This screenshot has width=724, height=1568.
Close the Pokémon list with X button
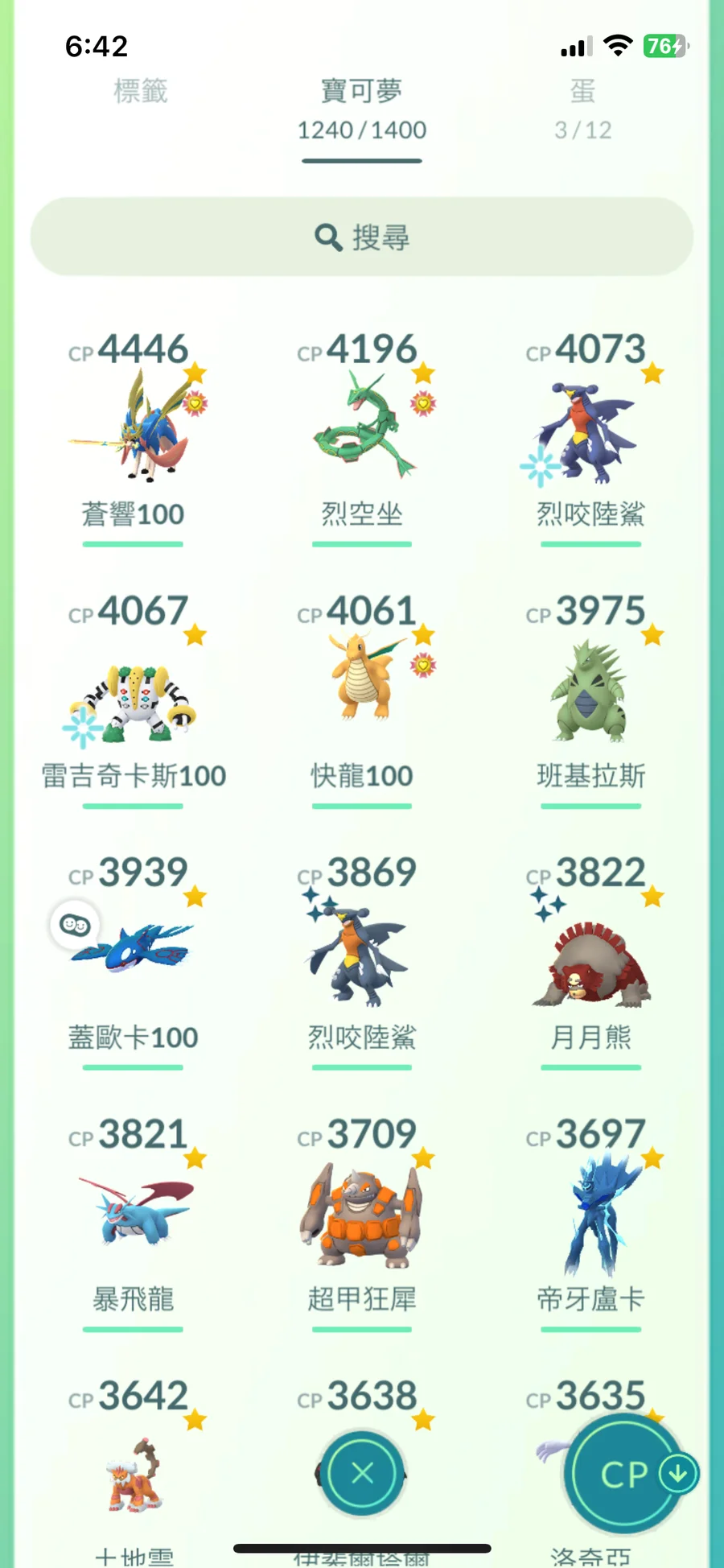362,1473
